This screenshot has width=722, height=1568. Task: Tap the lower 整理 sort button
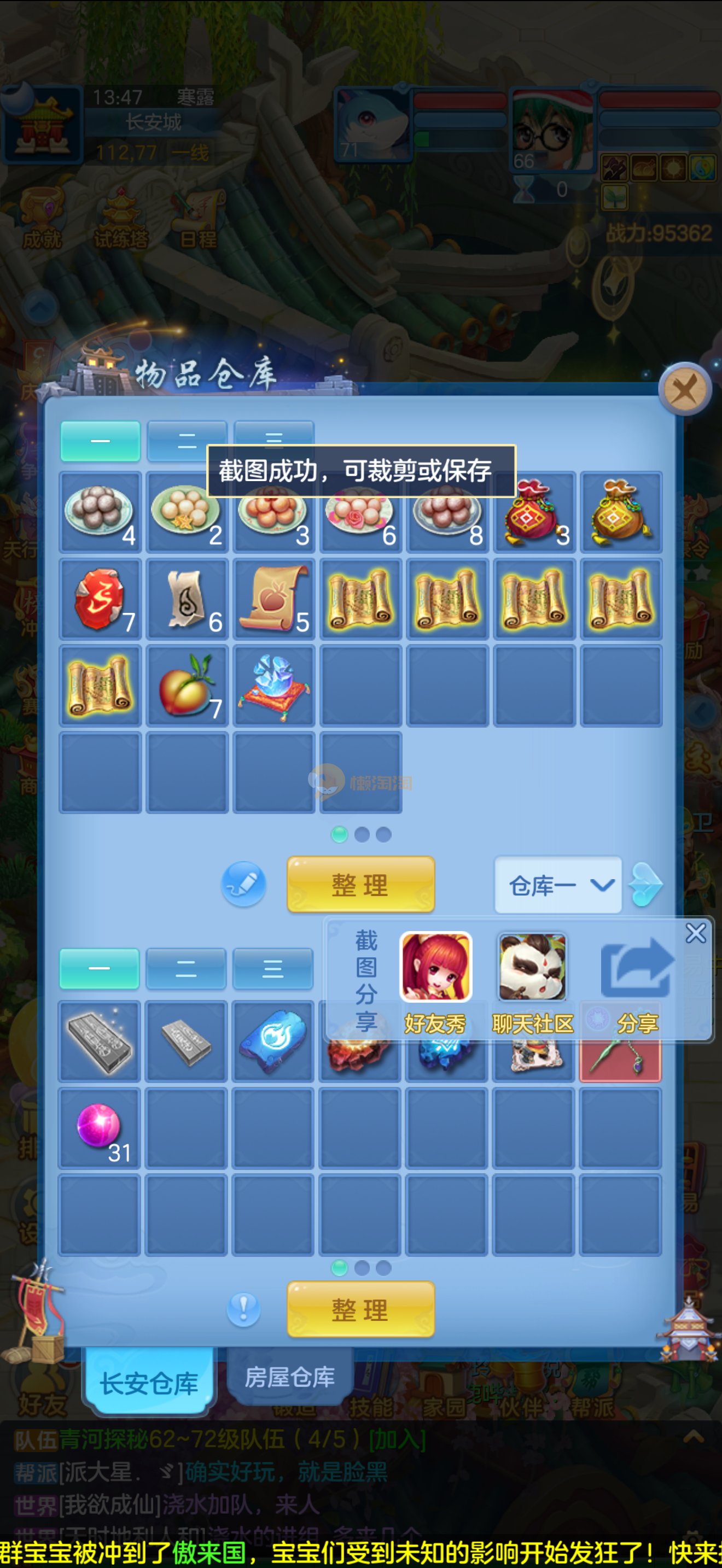pyautogui.click(x=360, y=1309)
